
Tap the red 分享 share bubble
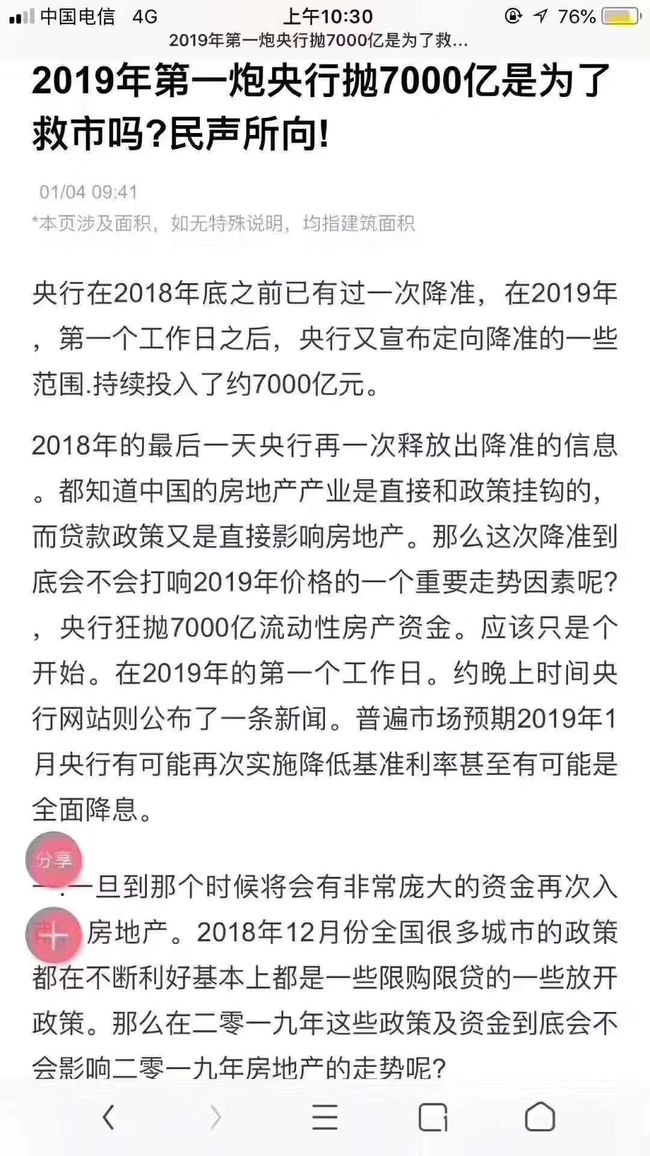pos(55,860)
